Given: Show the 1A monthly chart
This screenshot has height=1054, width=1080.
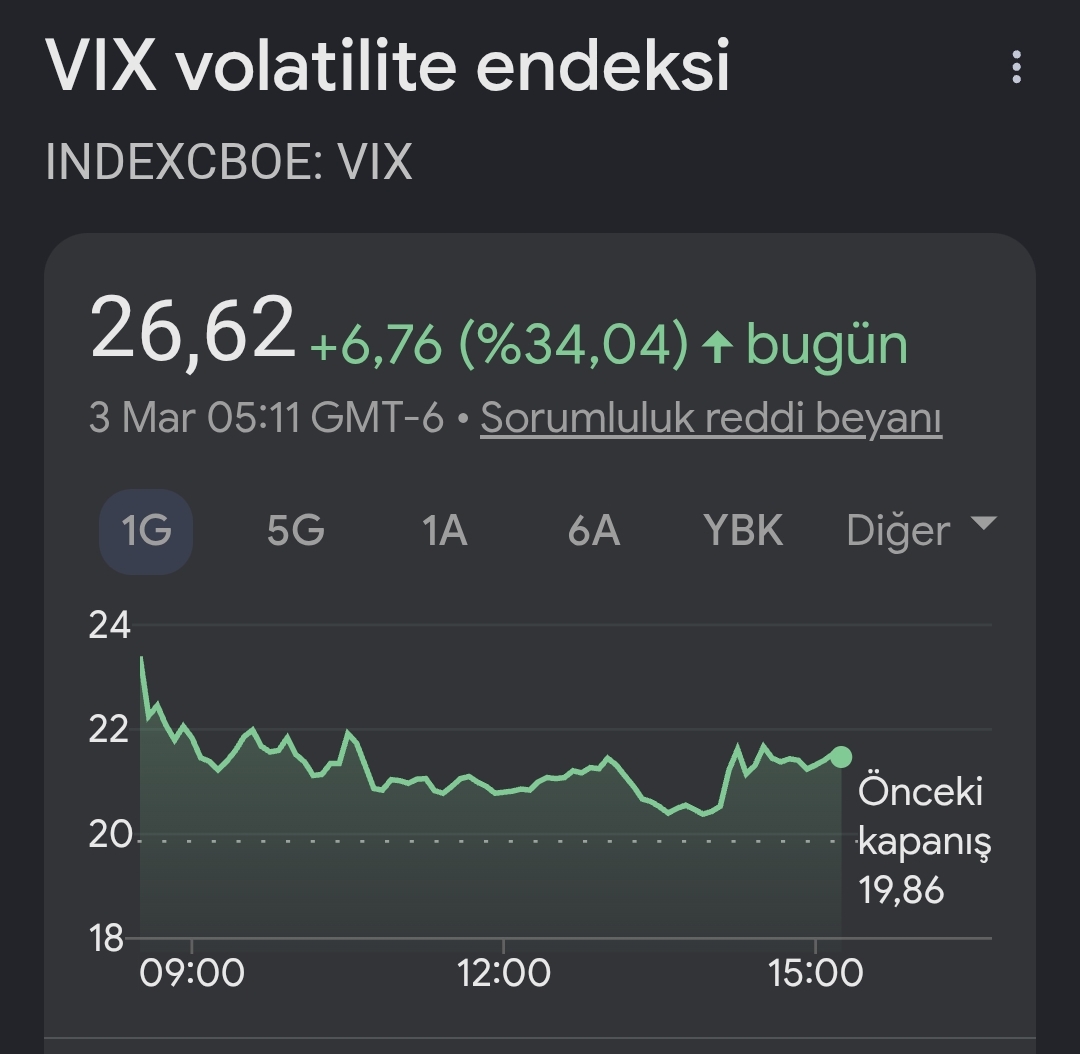Looking at the screenshot, I should point(444,531).
